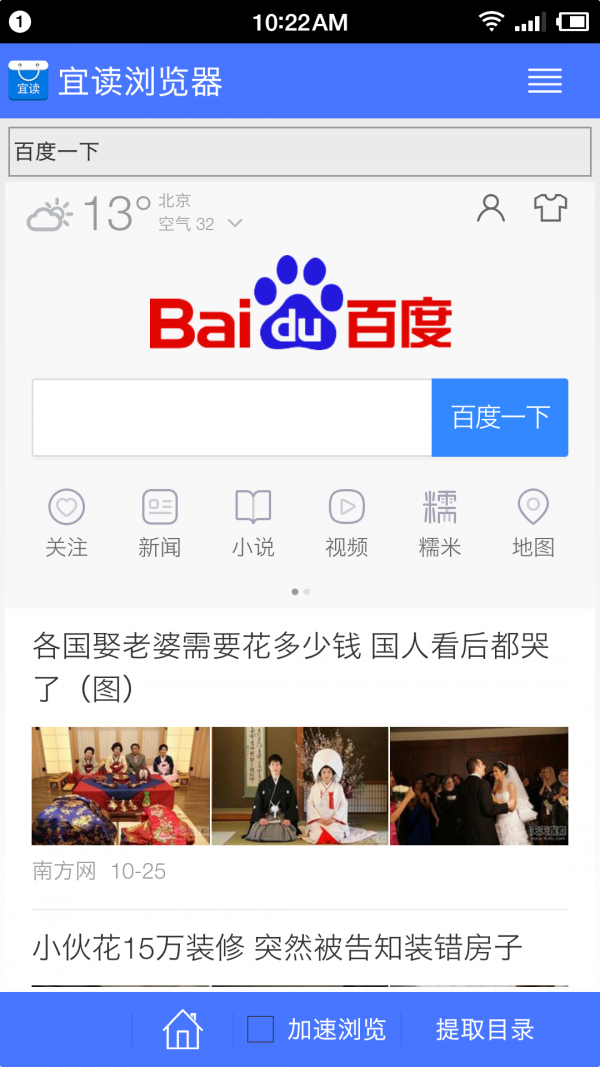Read article 各国娶老婆需要花多少钱
600x1067 pixels.
pyautogui.click(x=290, y=666)
